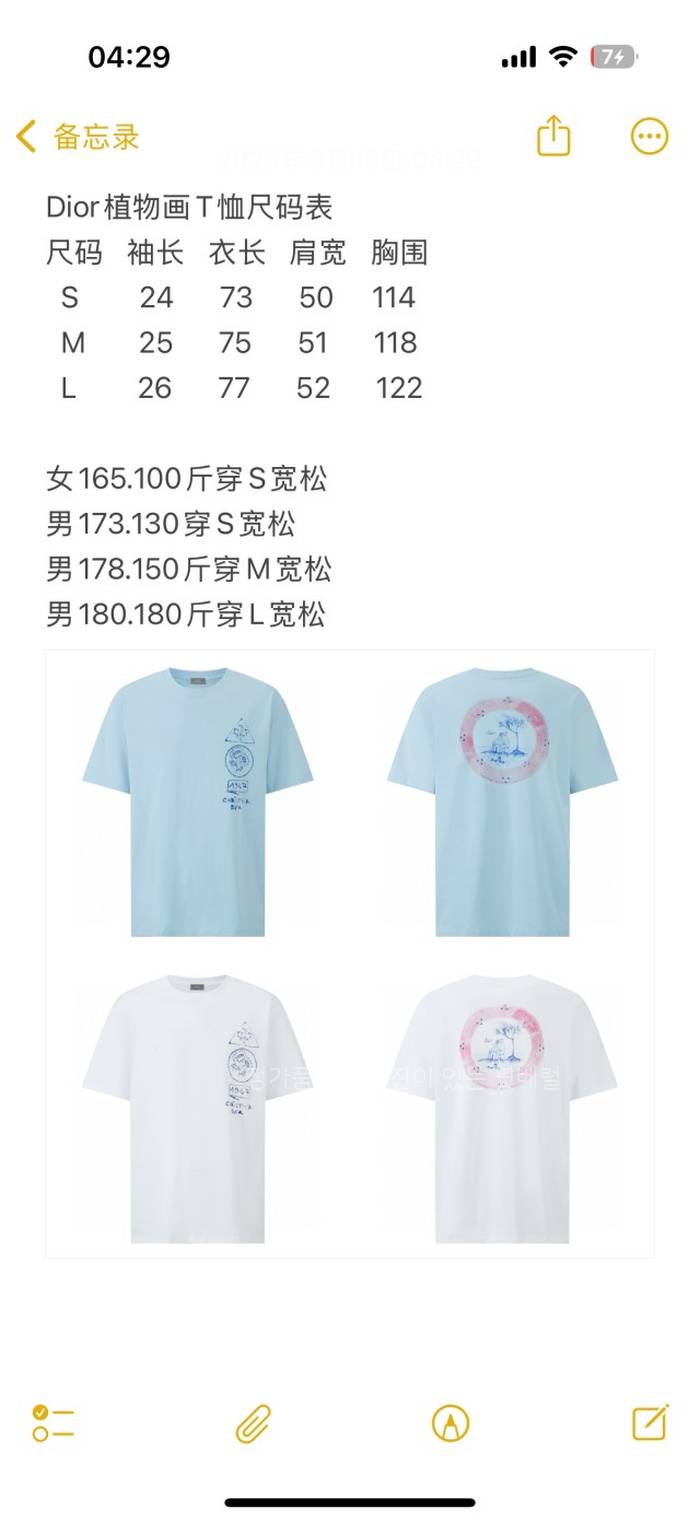Open the T-shirt image attachment

coord(350,953)
